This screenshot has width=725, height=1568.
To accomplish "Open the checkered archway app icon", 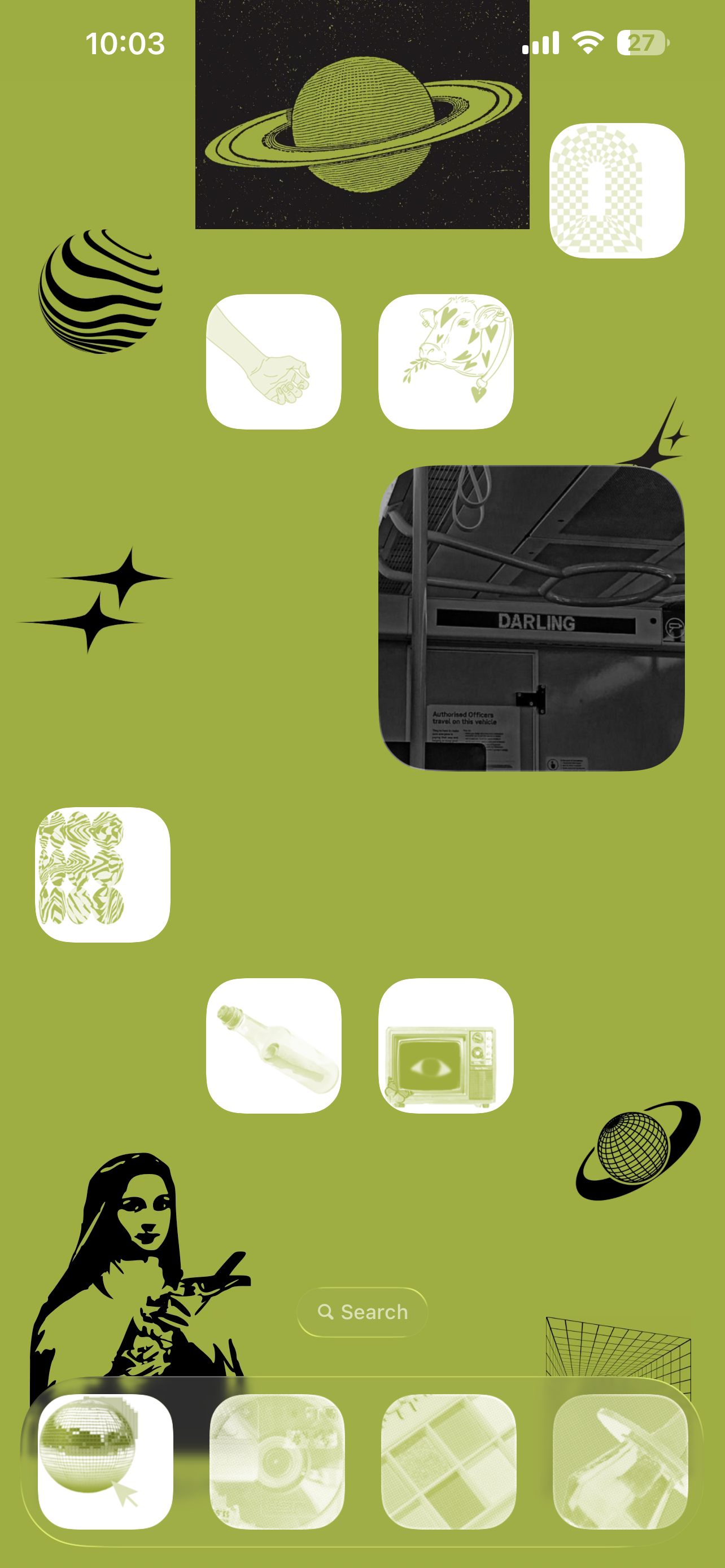I will click(617, 191).
